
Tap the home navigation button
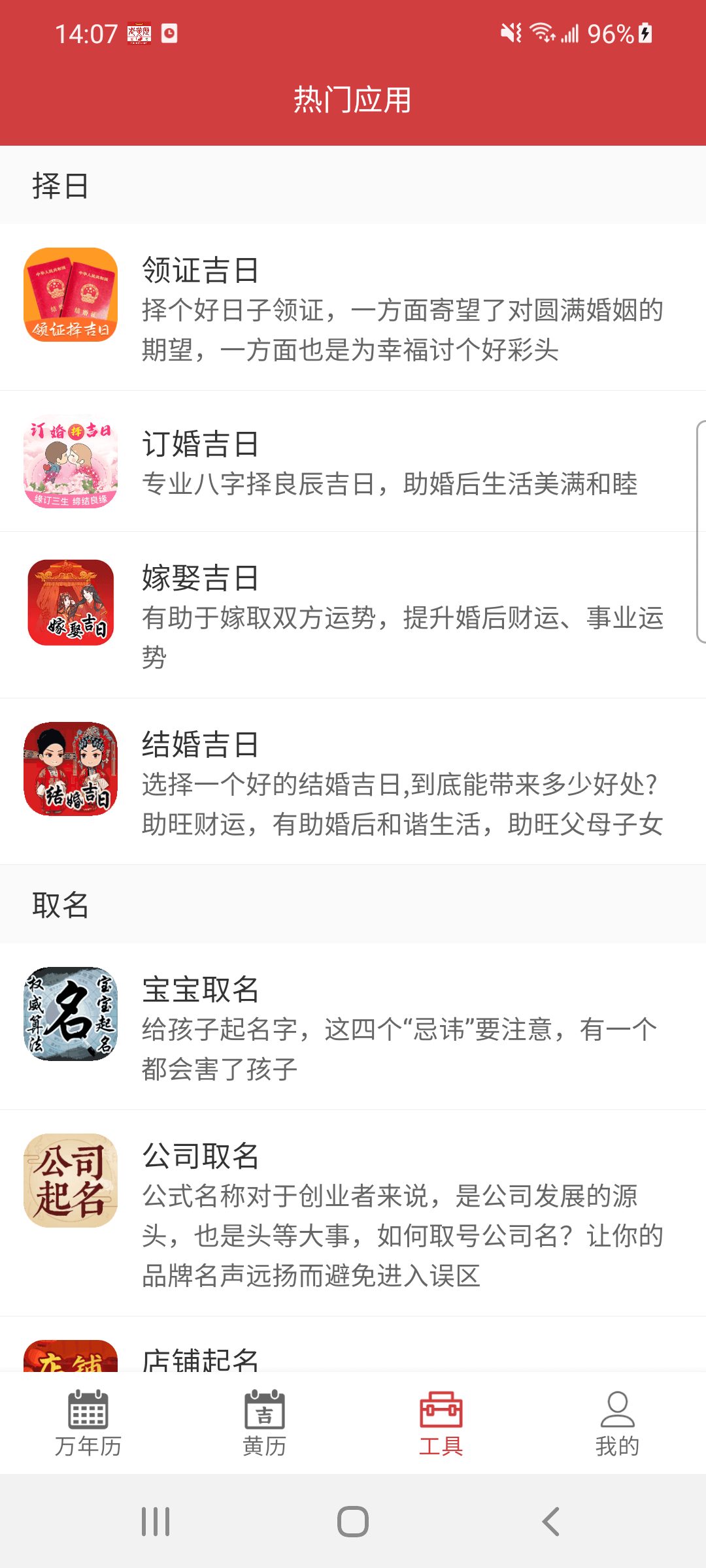pos(352,1521)
